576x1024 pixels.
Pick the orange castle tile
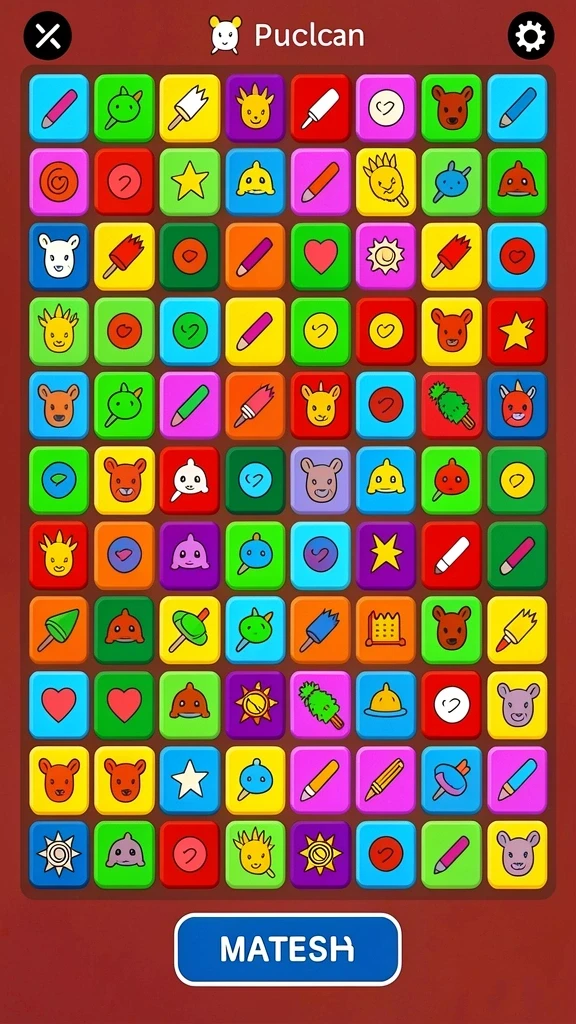coord(385,630)
